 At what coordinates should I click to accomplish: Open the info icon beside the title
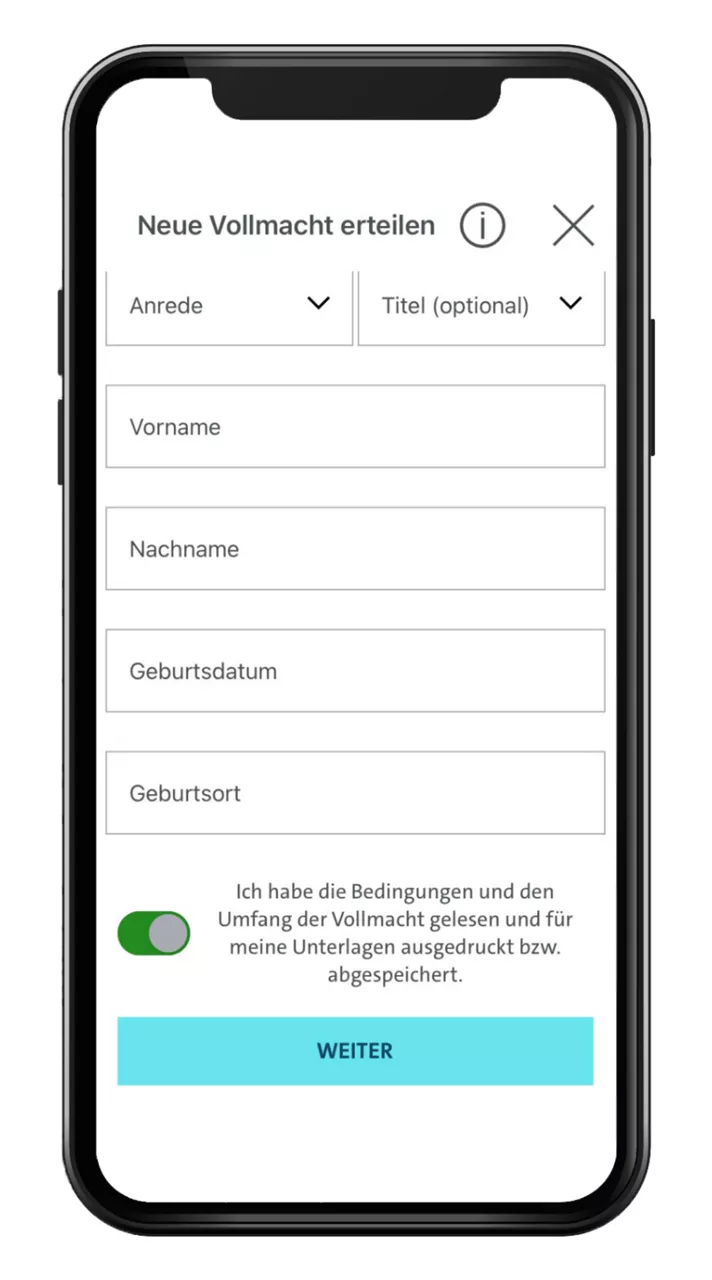pyautogui.click(x=482, y=226)
